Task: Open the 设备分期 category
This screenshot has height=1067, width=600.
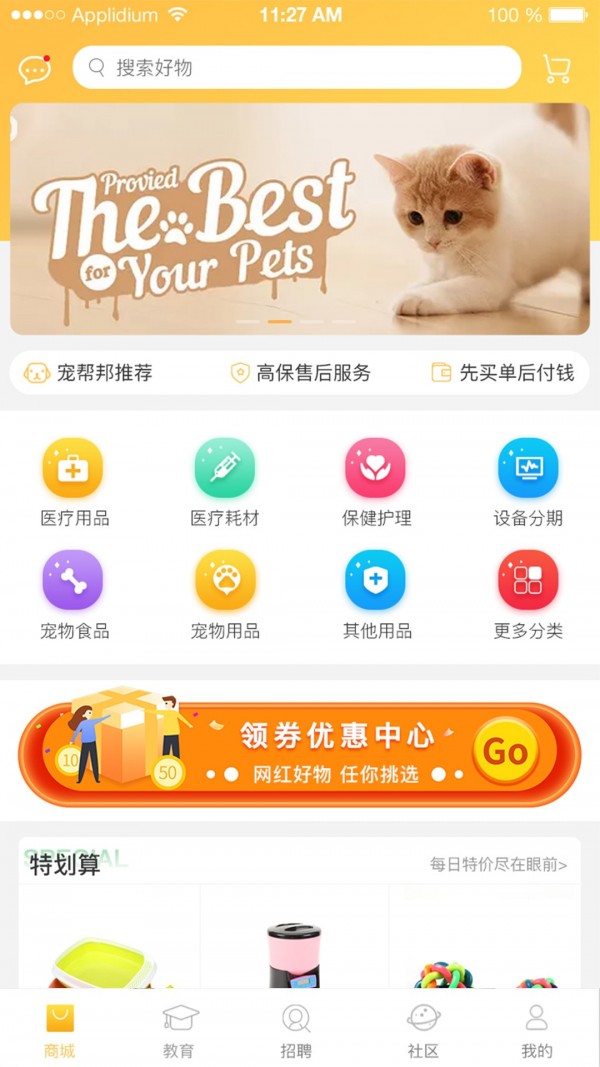Action: pos(528,482)
